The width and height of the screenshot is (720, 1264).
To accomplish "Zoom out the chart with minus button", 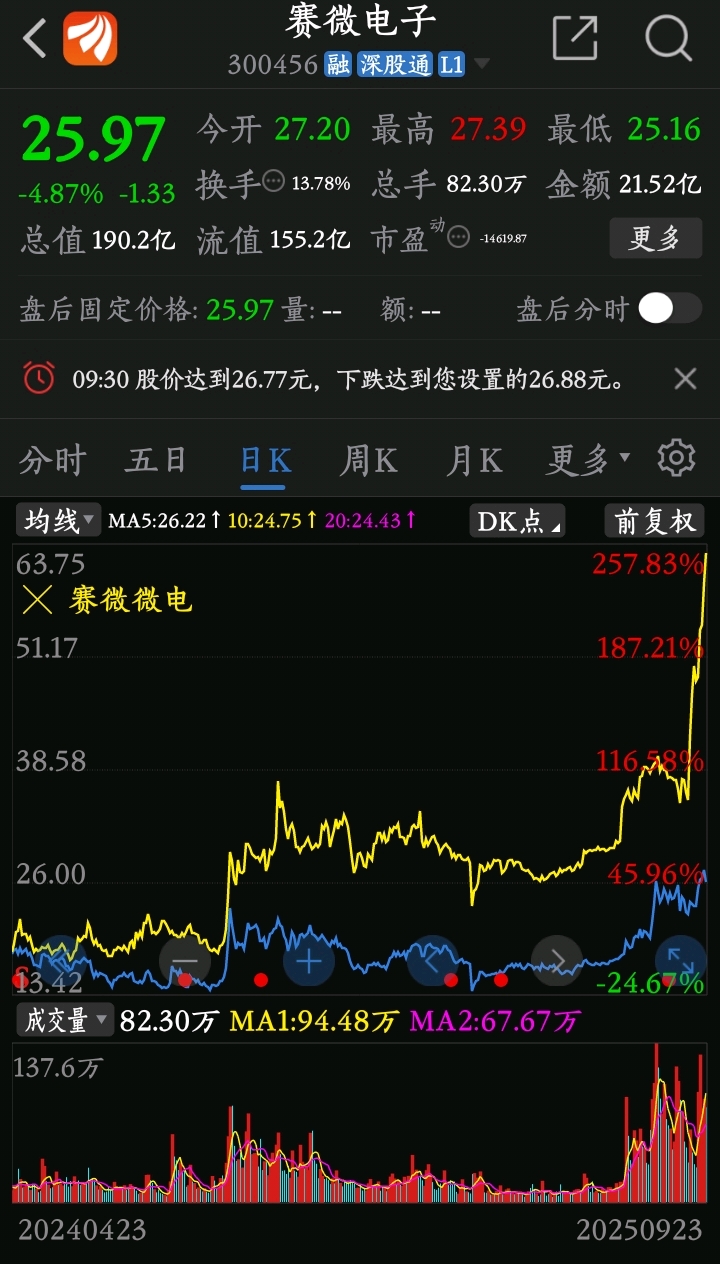I will point(185,962).
